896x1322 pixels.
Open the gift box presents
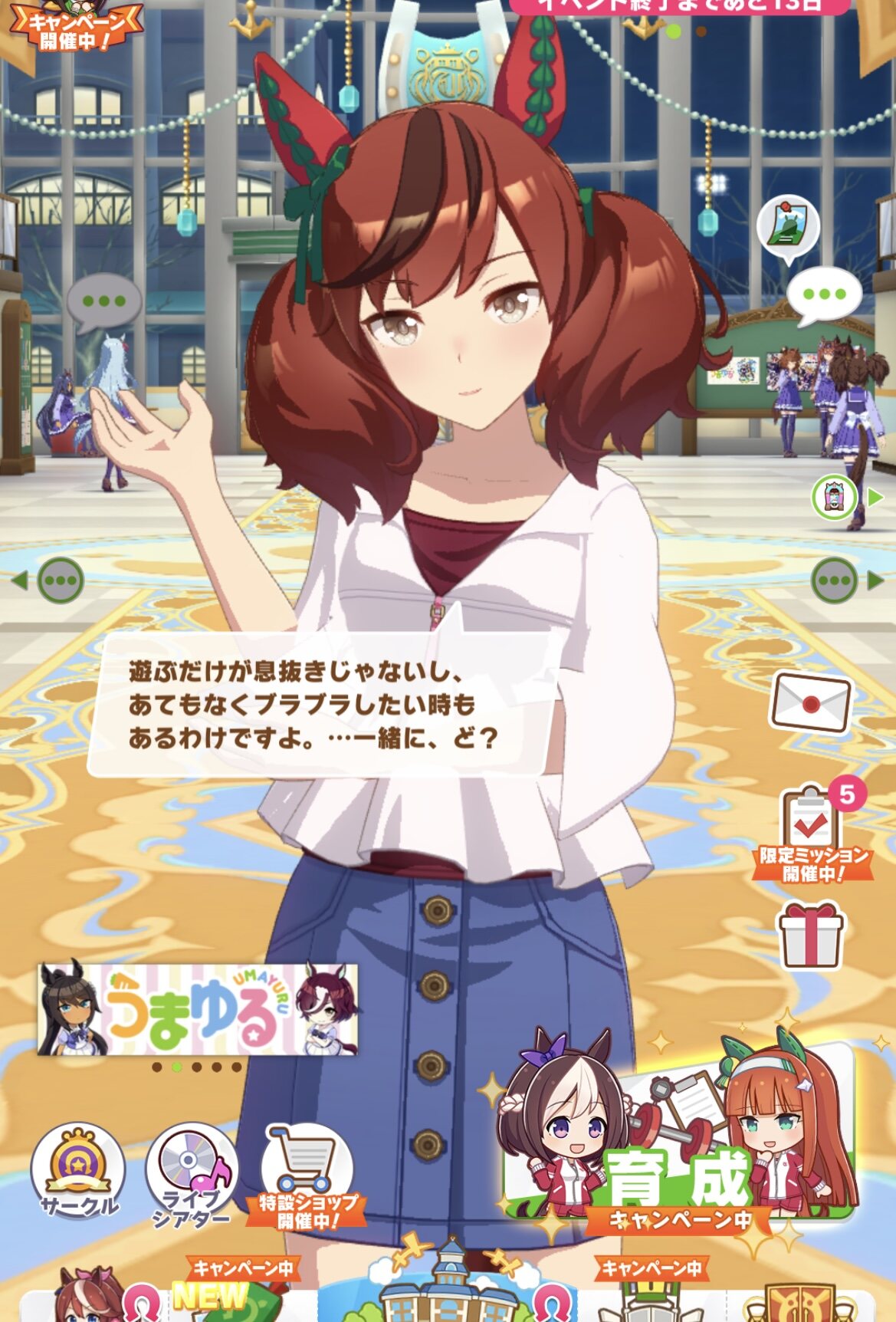[x=811, y=934]
